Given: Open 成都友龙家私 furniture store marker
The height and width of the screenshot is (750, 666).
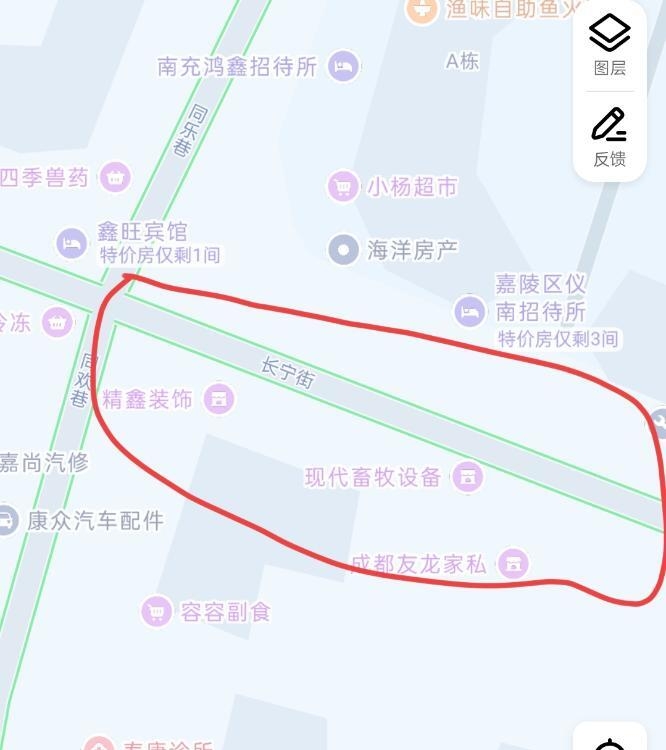Looking at the screenshot, I should 513,564.
